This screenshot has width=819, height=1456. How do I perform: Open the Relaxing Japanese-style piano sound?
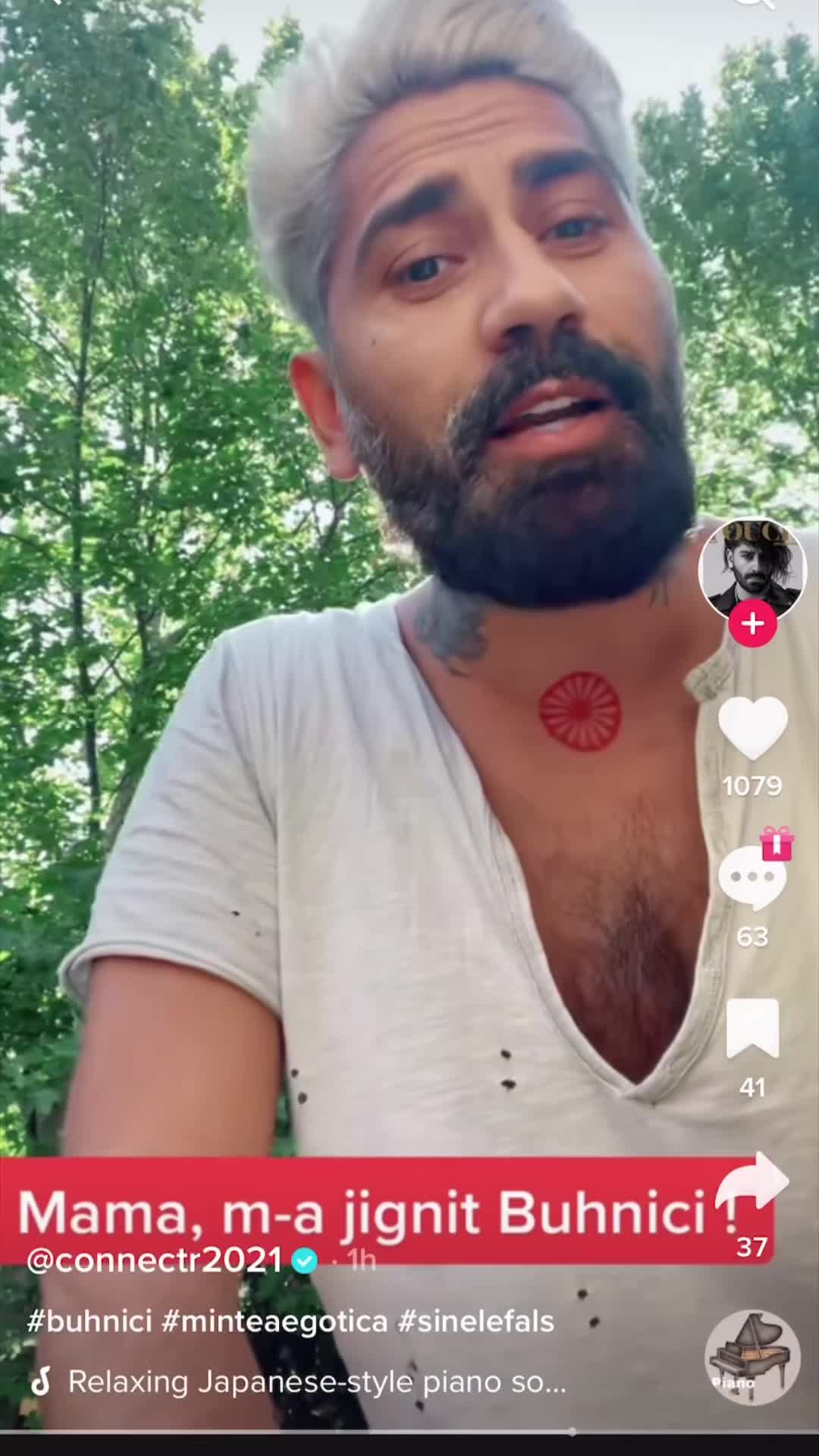pyautogui.click(x=317, y=1382)
